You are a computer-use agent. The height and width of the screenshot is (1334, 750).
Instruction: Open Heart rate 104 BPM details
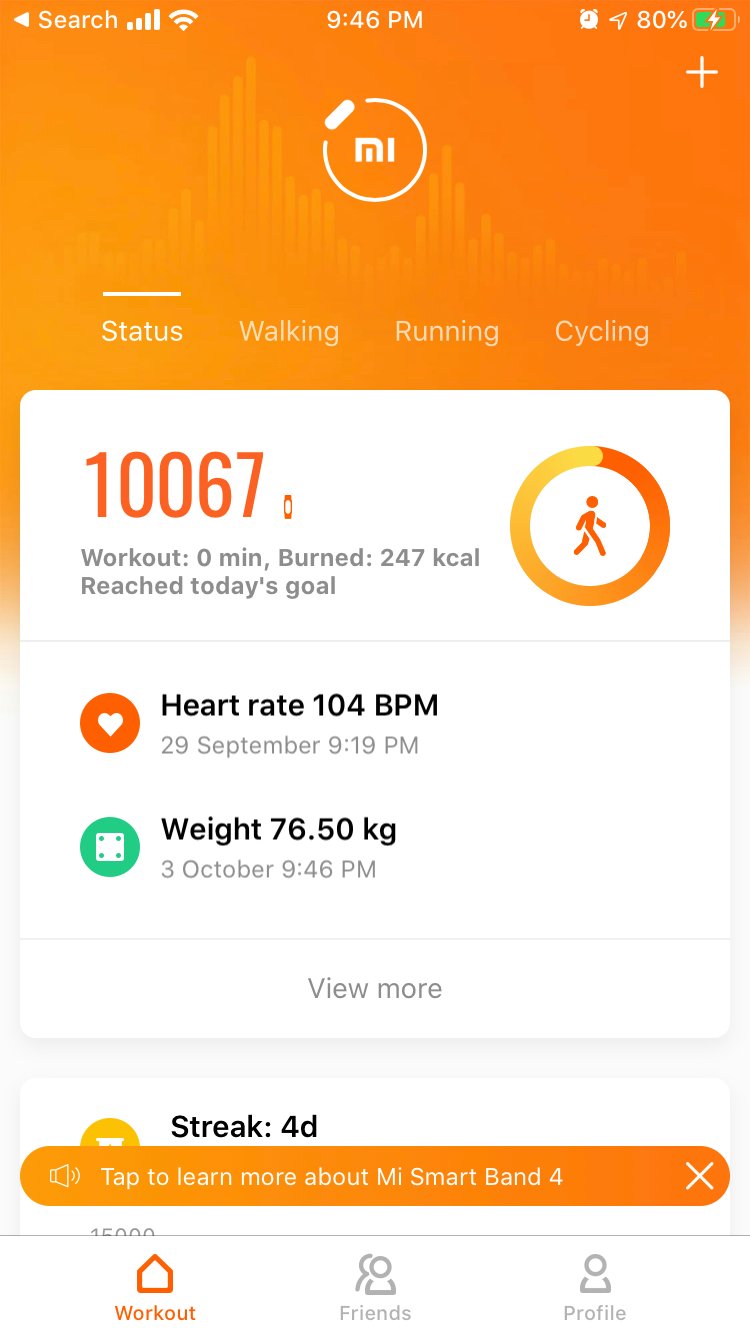pyautogui.click(x=300, y=723)
